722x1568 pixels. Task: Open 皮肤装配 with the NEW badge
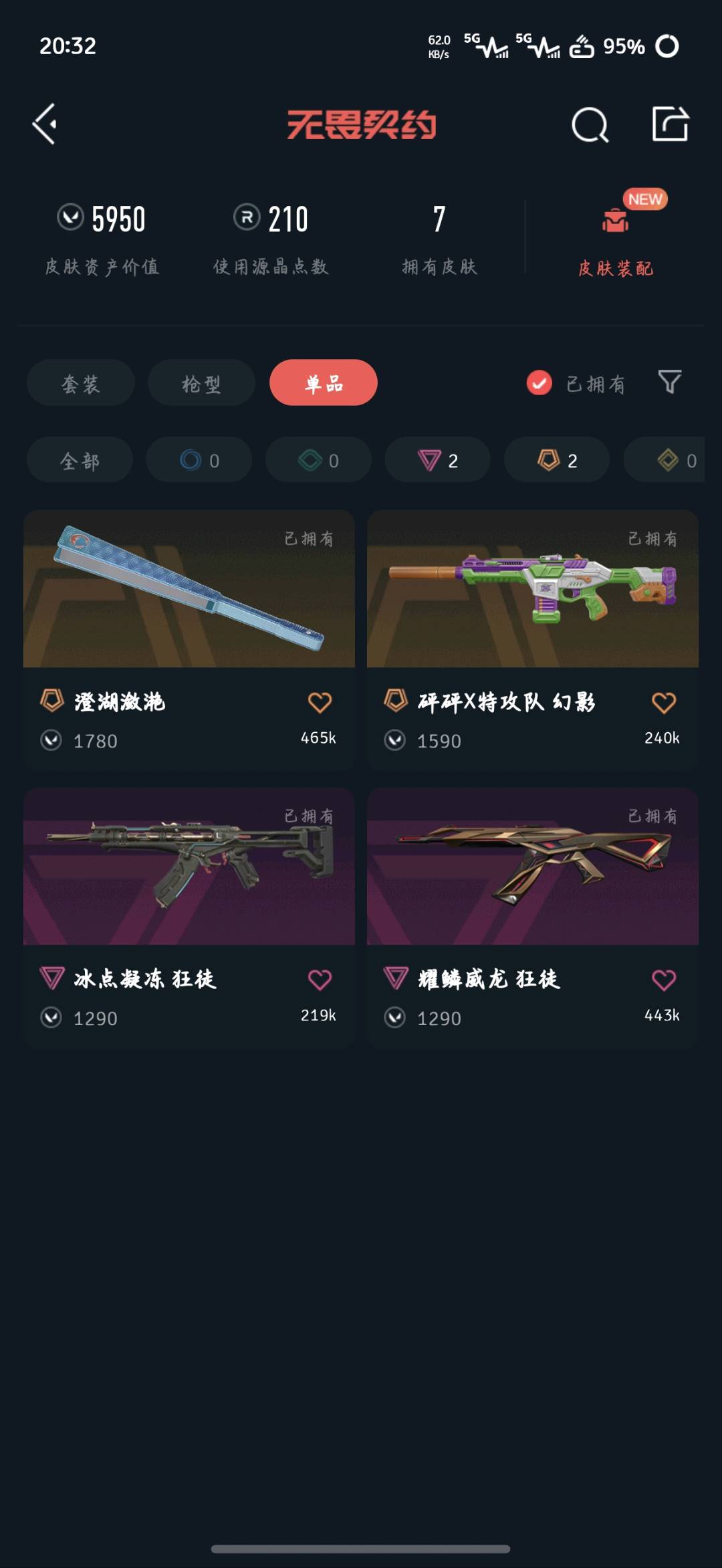[616, 233]
